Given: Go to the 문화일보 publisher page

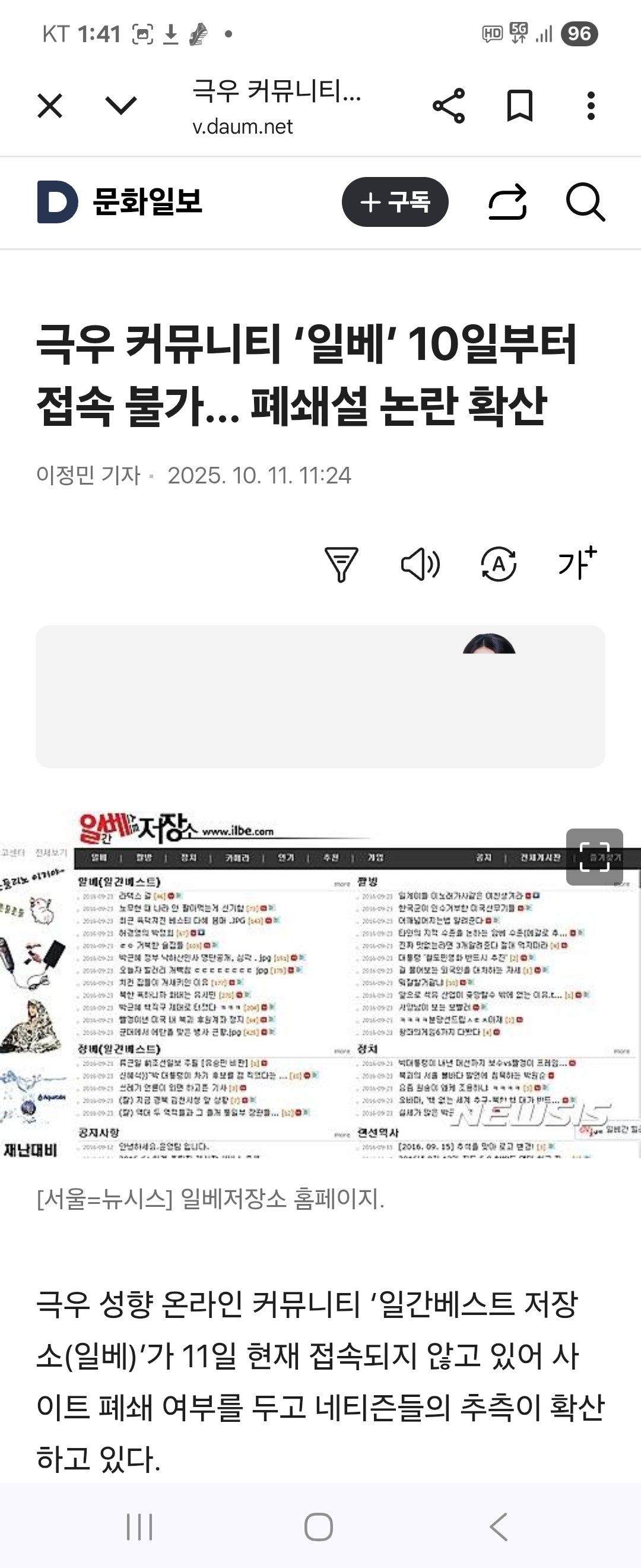Looking at the screenshot, I should coord(147,201).
